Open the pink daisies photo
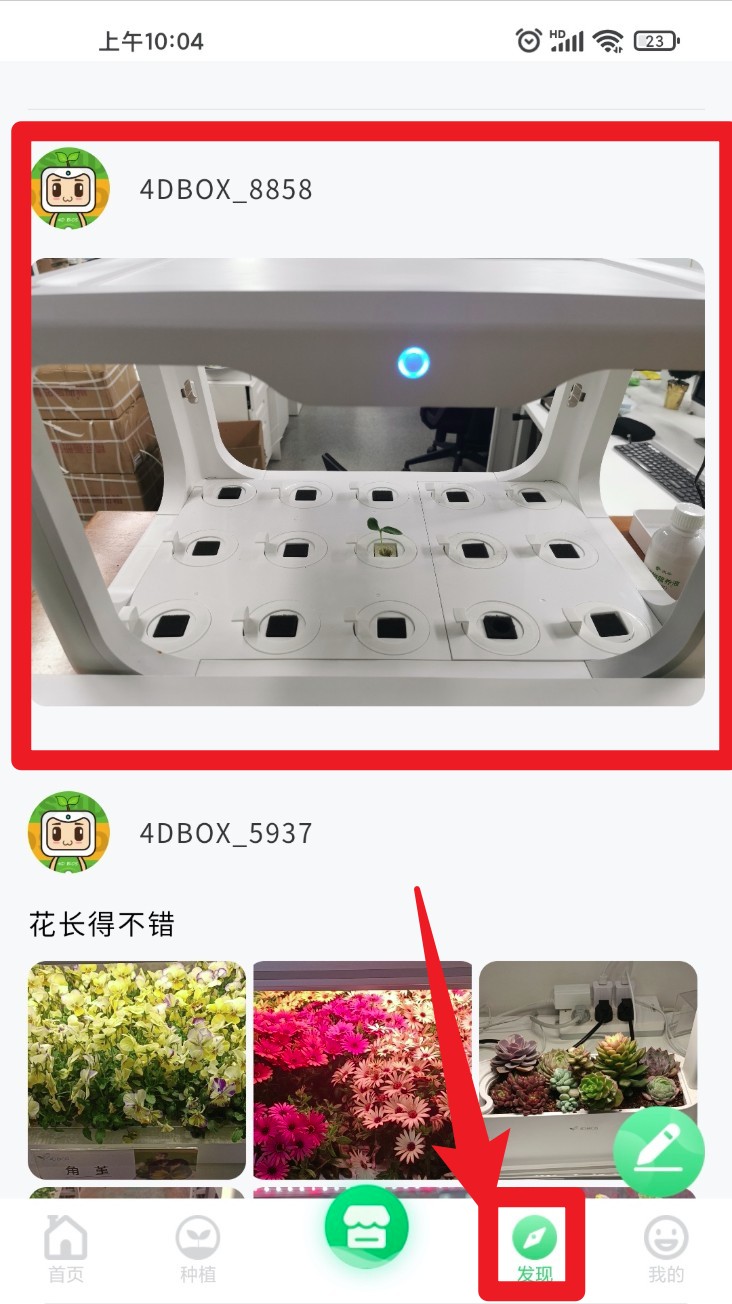This screenshot has height=1304, width=732. (362, 1068)
